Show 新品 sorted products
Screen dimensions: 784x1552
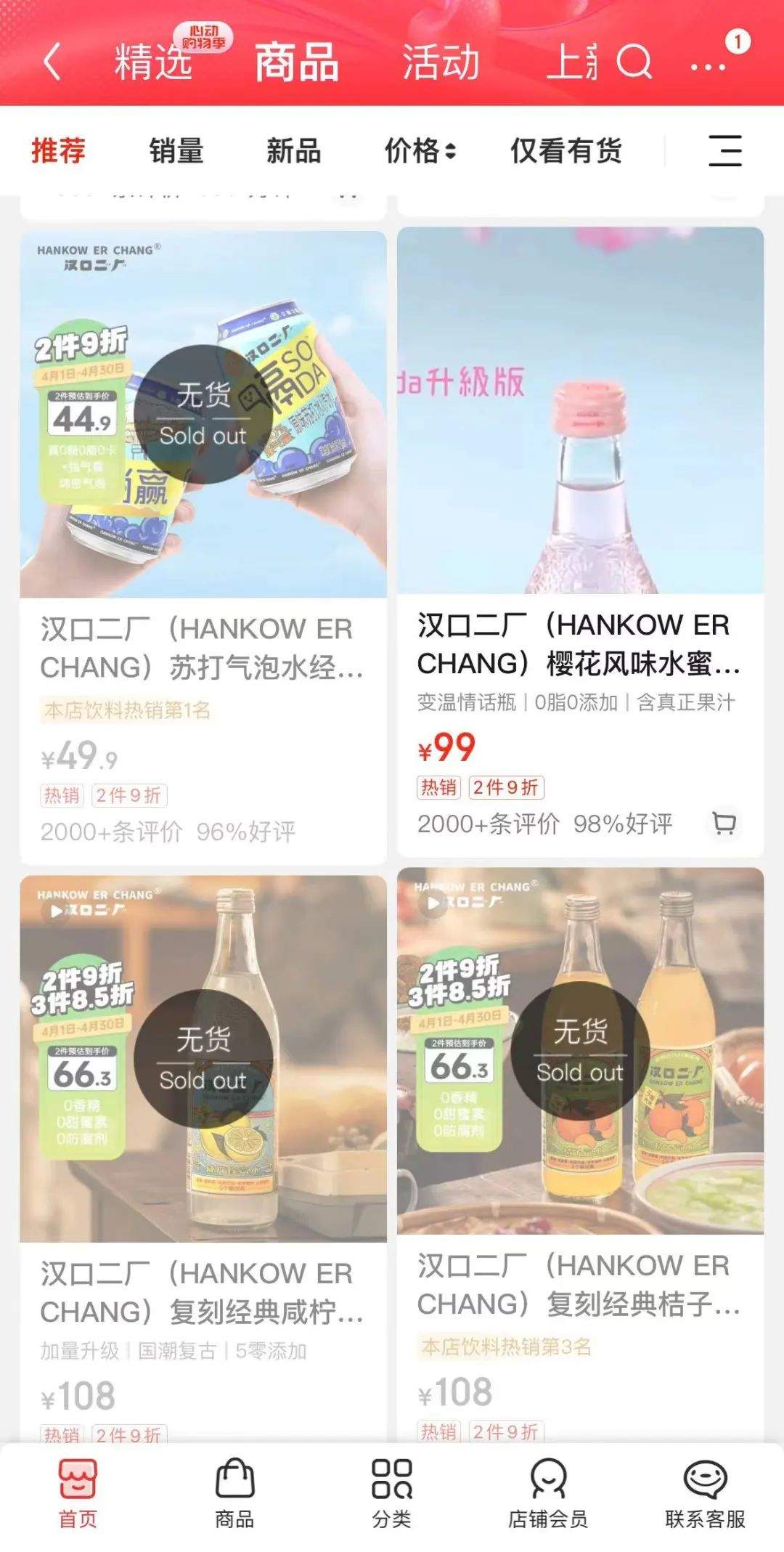click(293, 151)
